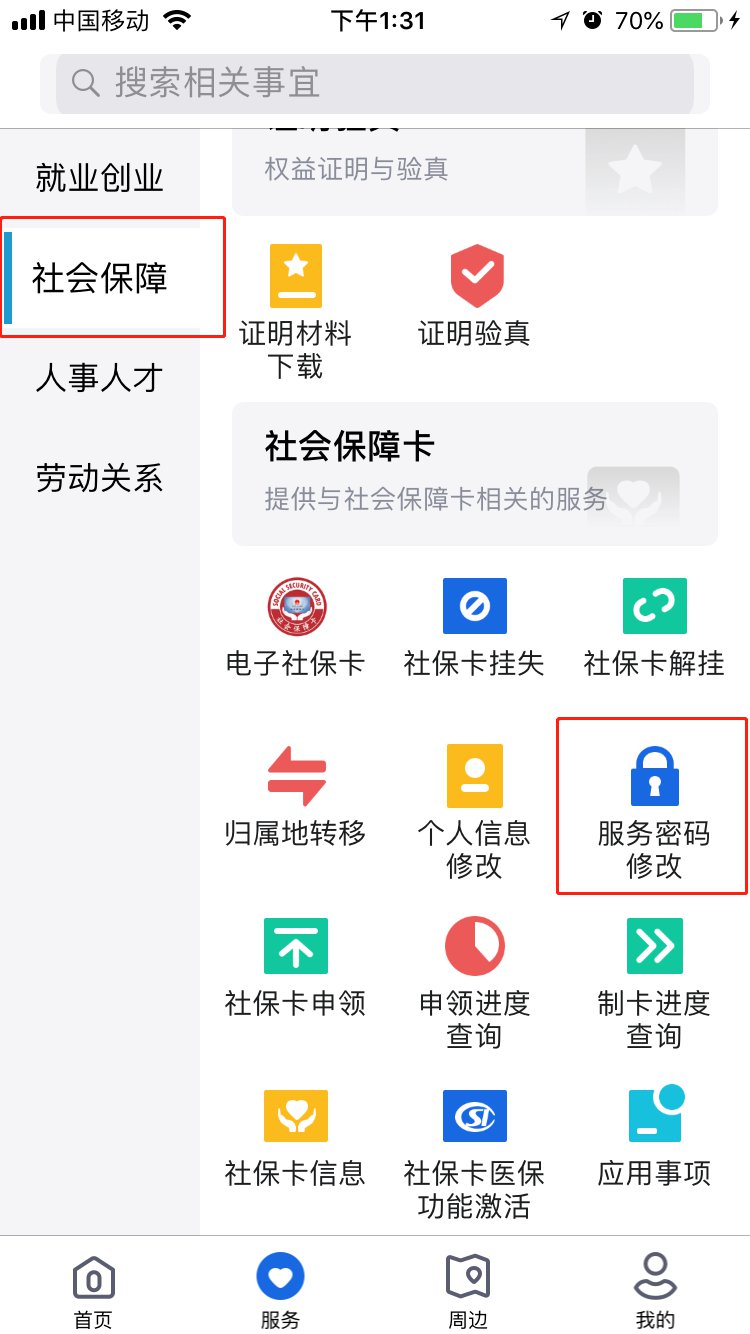Select the 就业创业 category
This screenshot has height=1334, width=750.
[x=99, y=179]
